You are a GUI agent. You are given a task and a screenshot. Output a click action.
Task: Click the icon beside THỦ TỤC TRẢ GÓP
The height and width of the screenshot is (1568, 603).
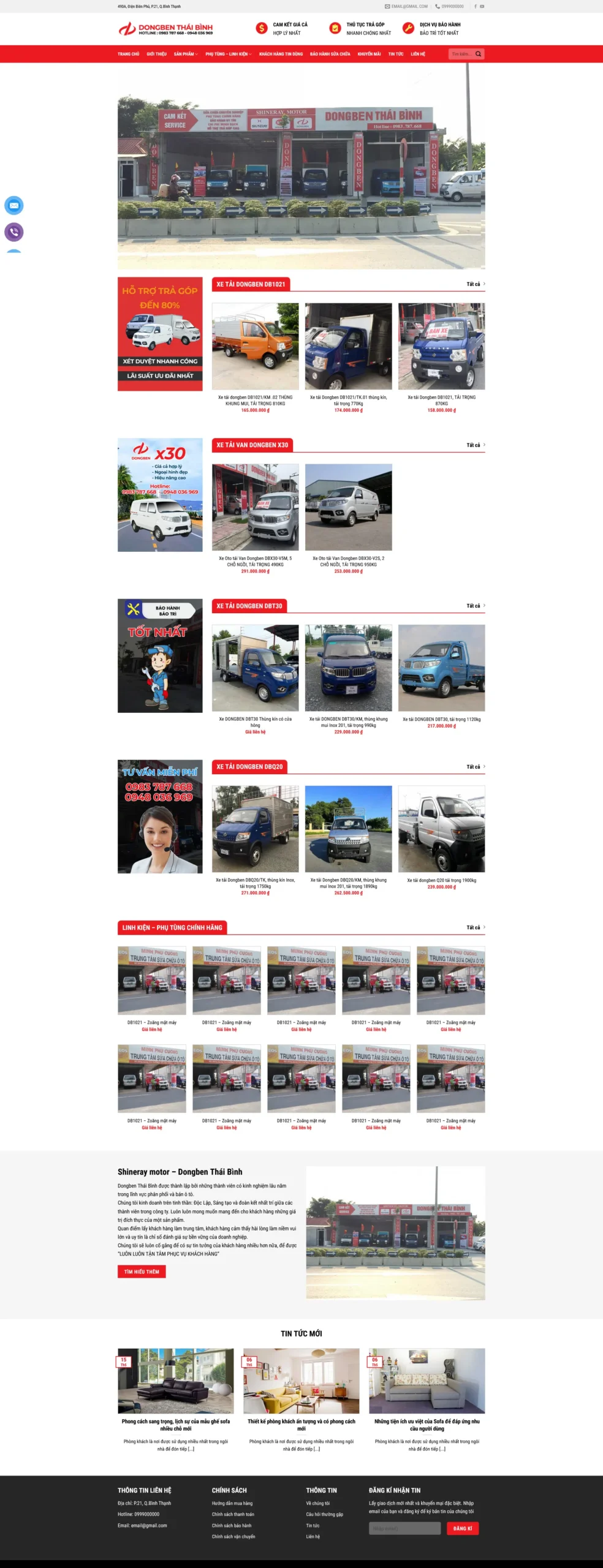click(x=335, y=27)
